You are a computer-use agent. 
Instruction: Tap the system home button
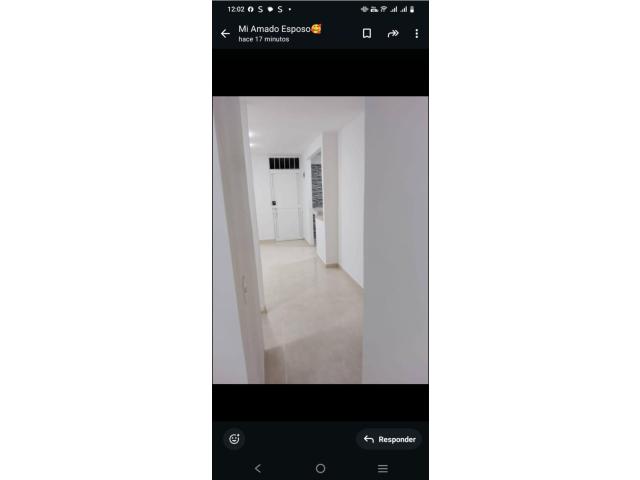(320, 468)
